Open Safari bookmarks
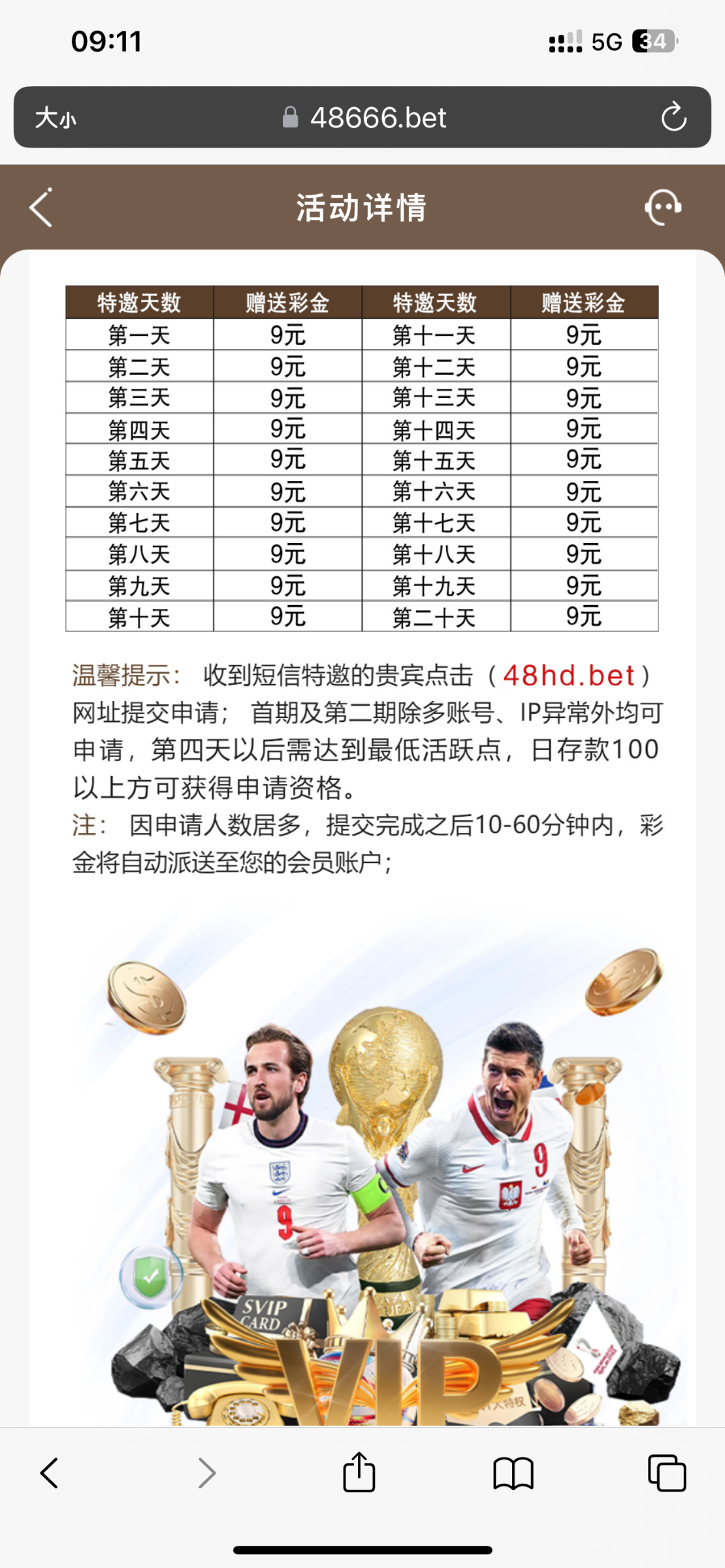The image size is (725, 1568). 513,1473
